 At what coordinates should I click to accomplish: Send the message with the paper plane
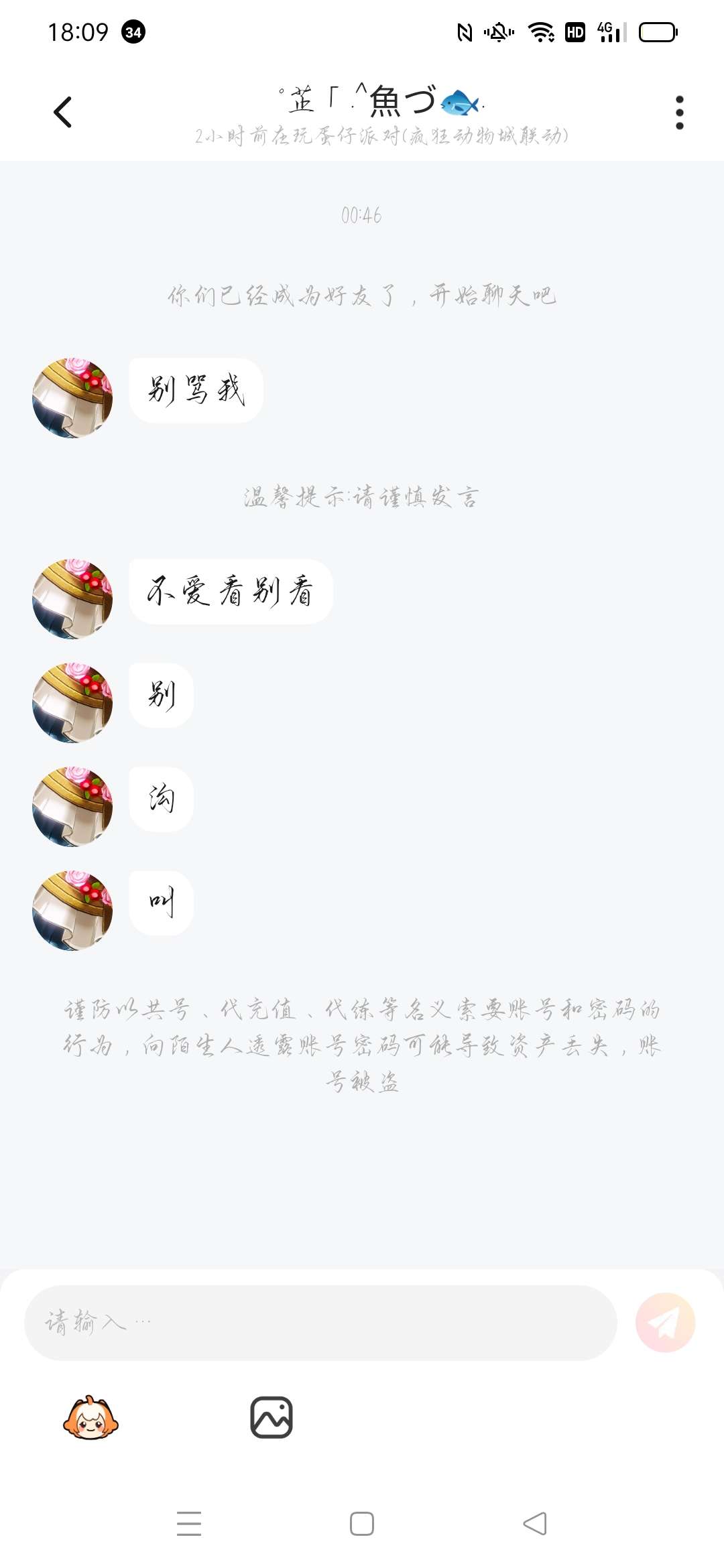tap(665, 1322)
